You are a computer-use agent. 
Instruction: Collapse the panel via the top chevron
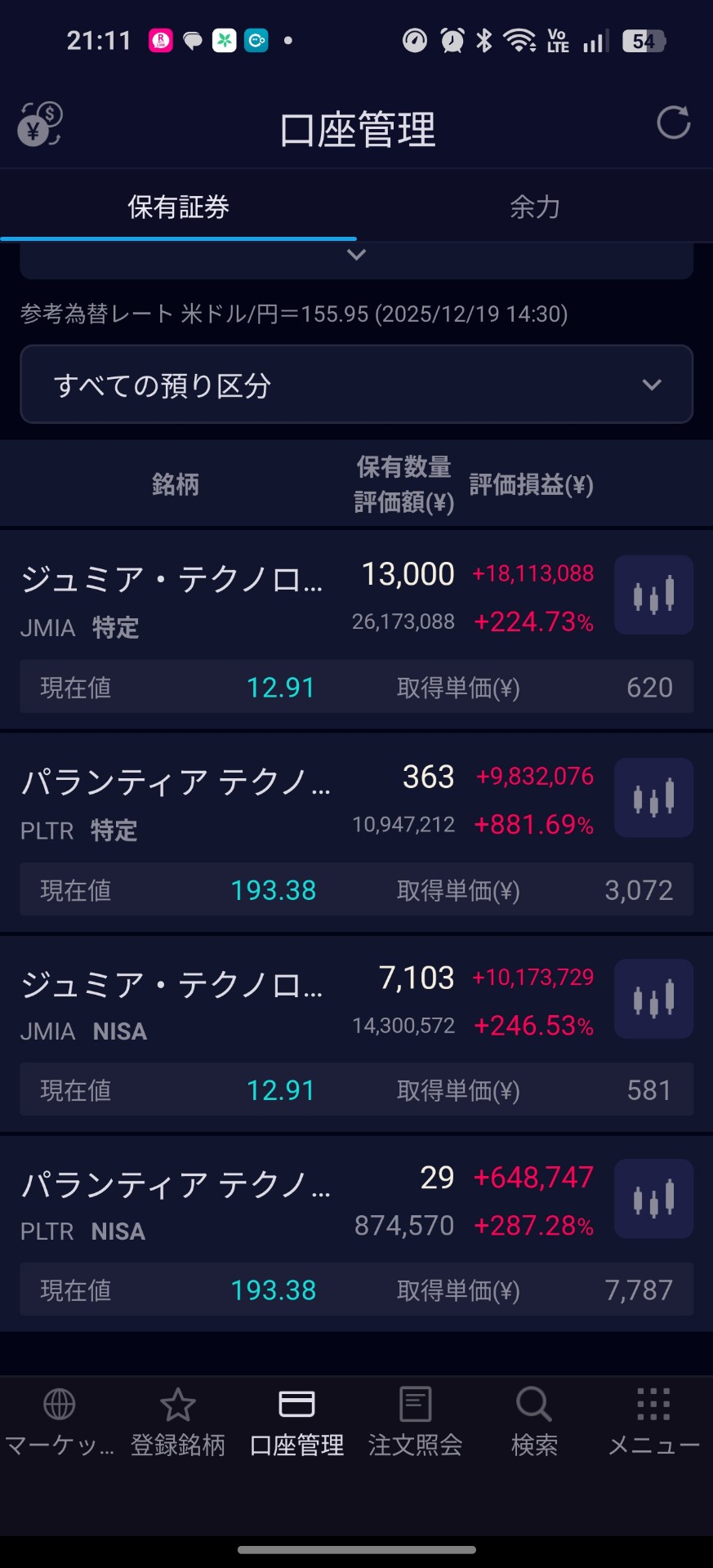pos(356,255)
